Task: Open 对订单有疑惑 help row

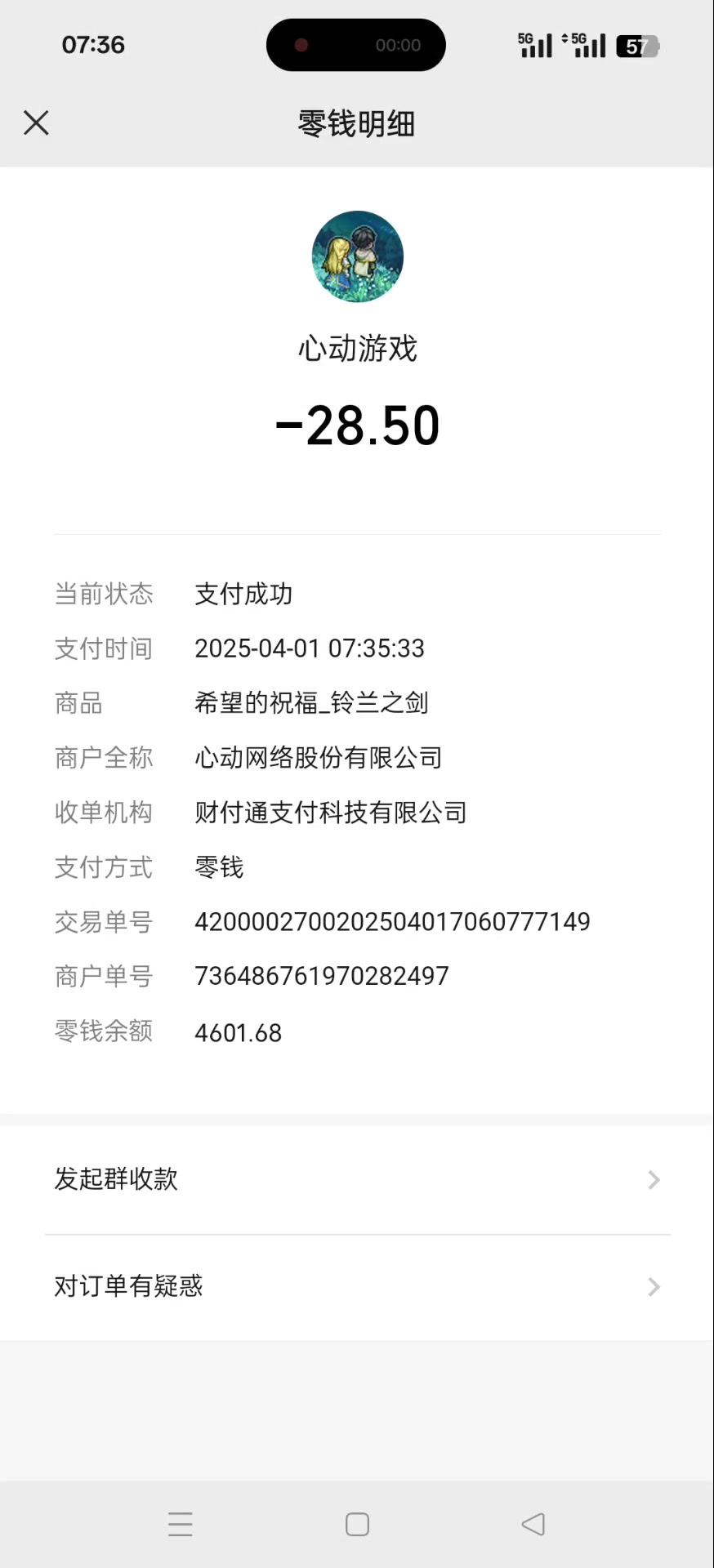Action: pyautogui.click(x=357, y=1287)
